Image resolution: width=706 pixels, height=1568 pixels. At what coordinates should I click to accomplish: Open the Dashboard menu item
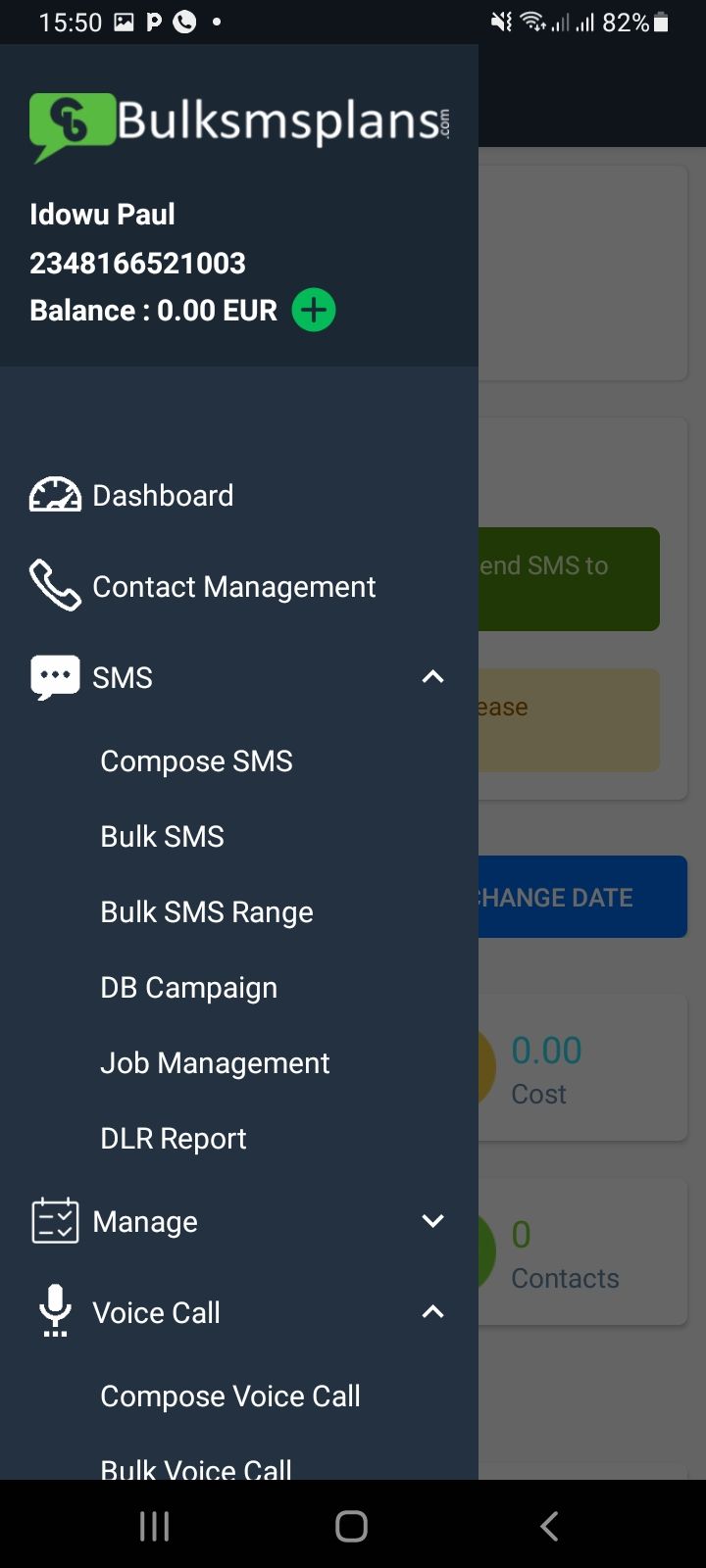[x=239, y=495]
